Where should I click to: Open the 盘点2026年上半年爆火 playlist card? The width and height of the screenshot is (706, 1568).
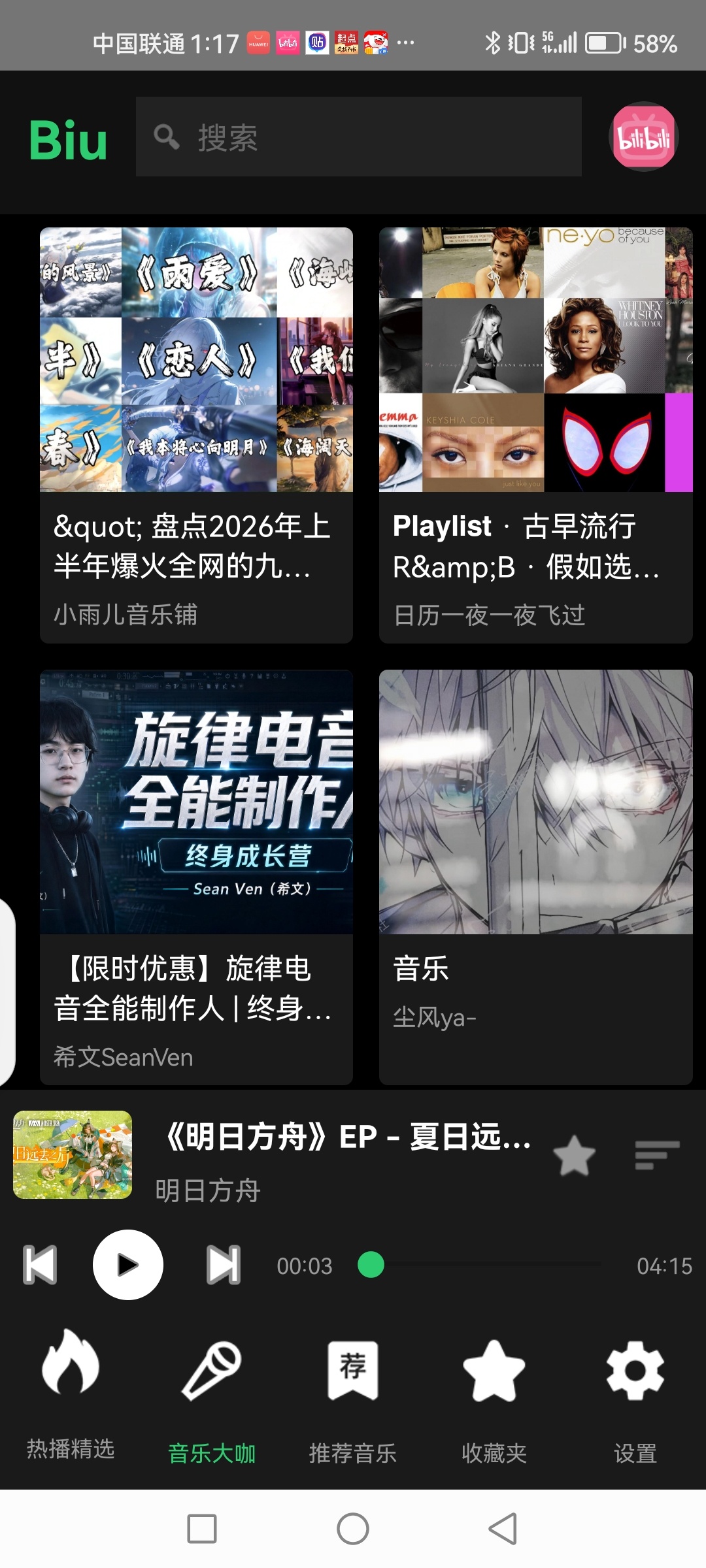pyautogui.click(x=196, y=435)
